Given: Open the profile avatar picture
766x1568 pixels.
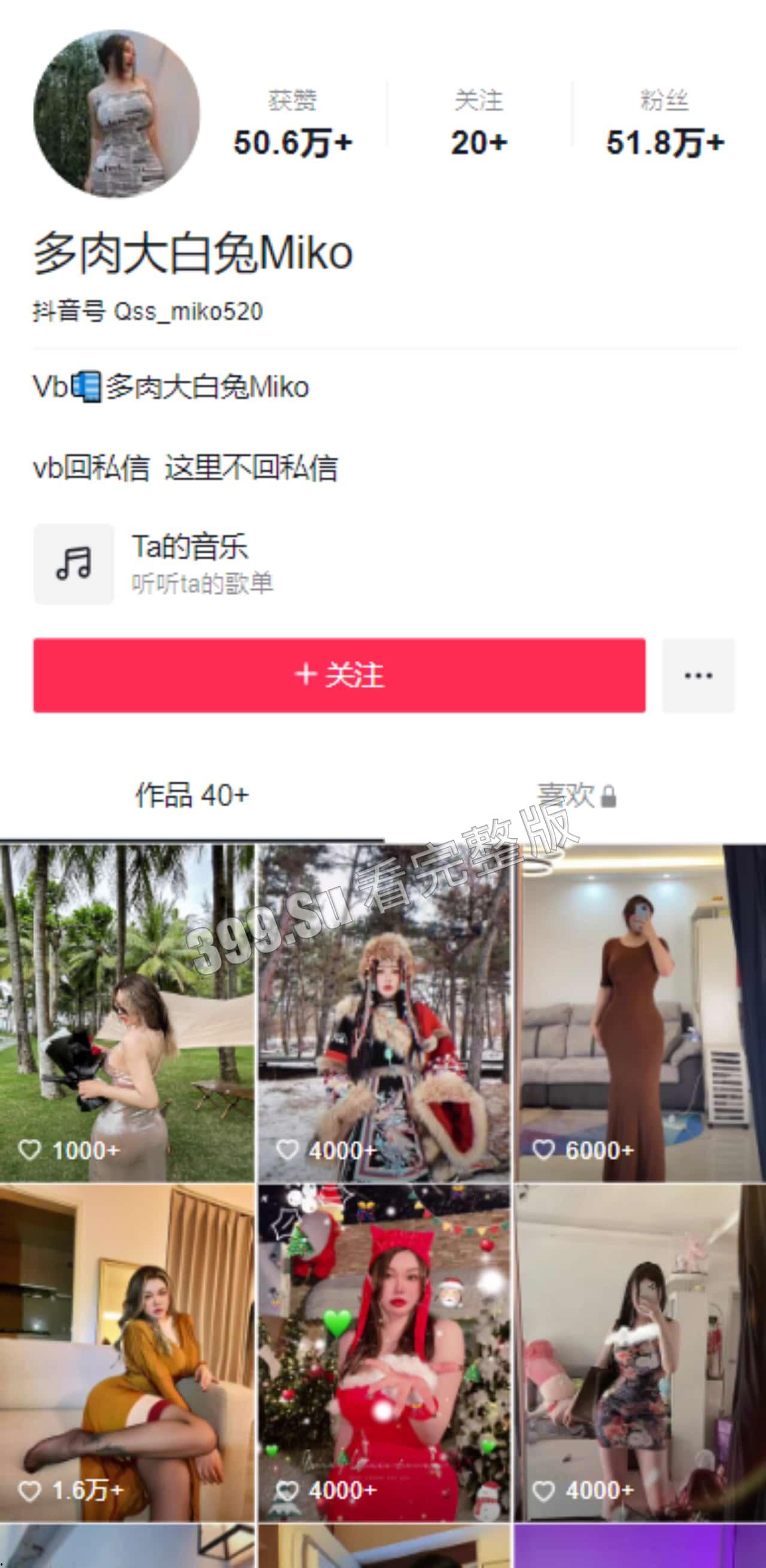Looking at the screenshot, I should click(x=116, y=114).
